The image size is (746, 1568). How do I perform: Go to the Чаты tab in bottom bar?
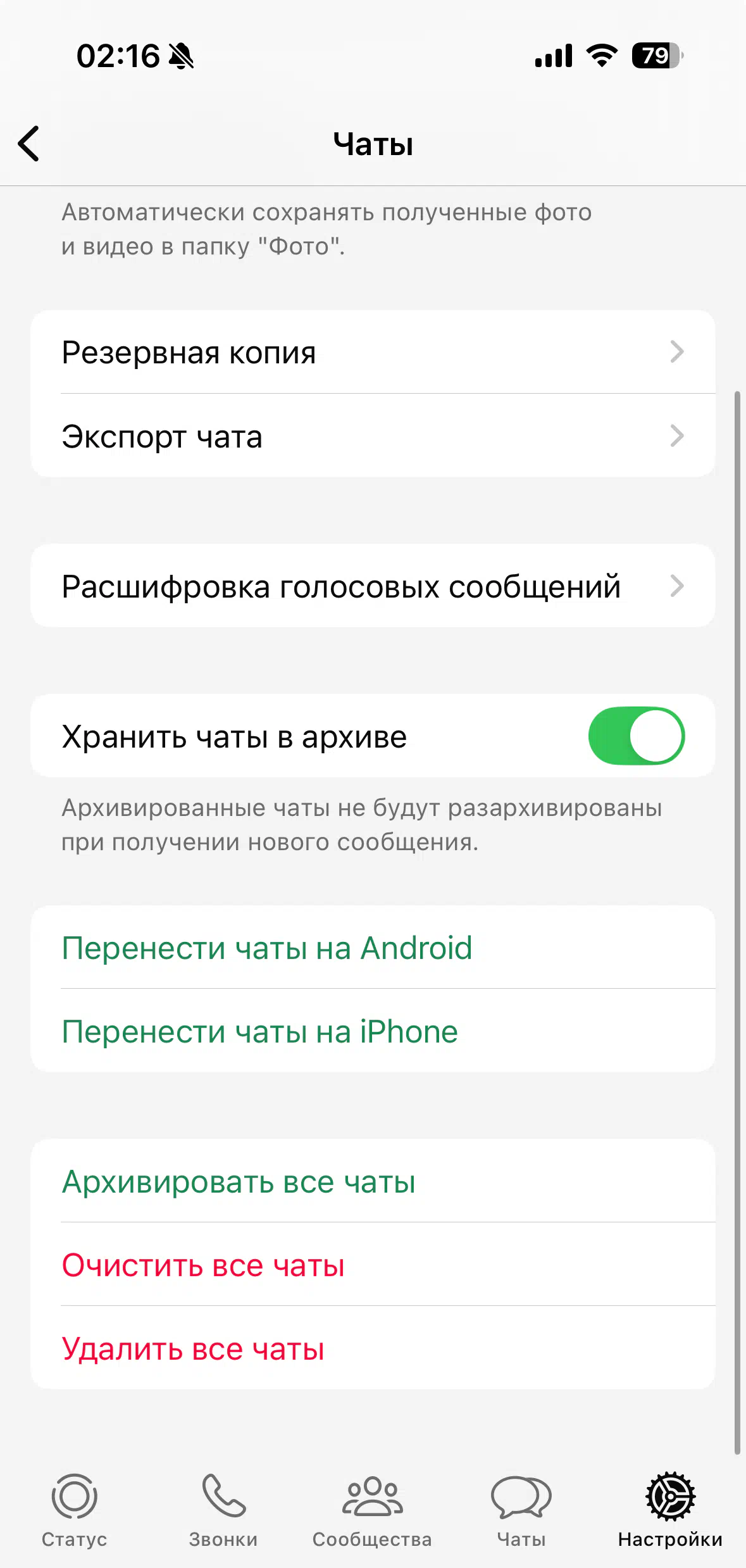[x=521, y=1510]
